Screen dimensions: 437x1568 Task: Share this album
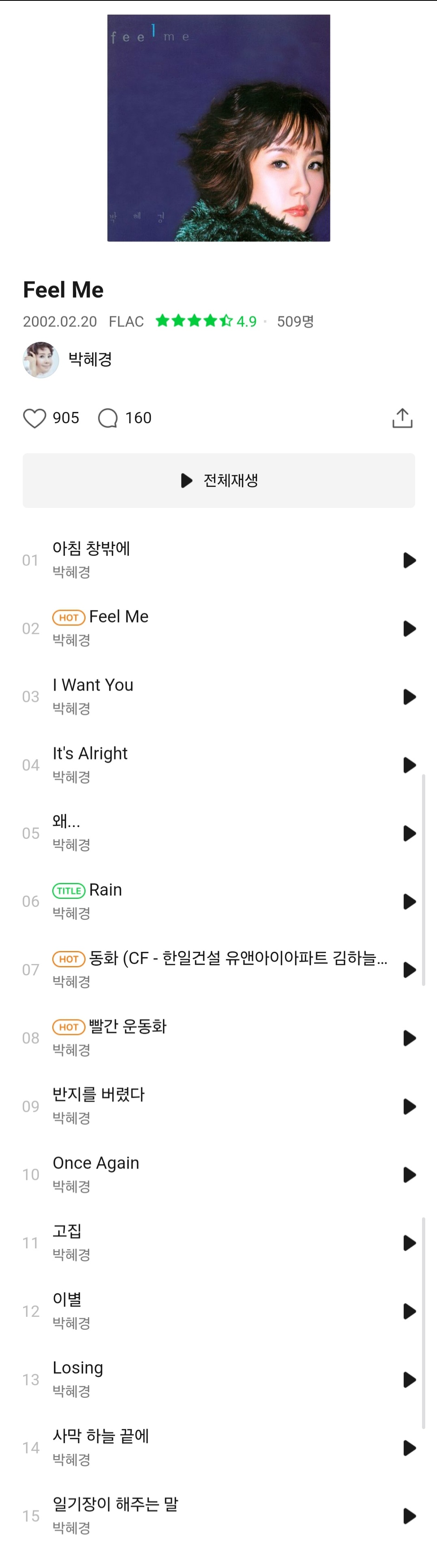point(402,418)
